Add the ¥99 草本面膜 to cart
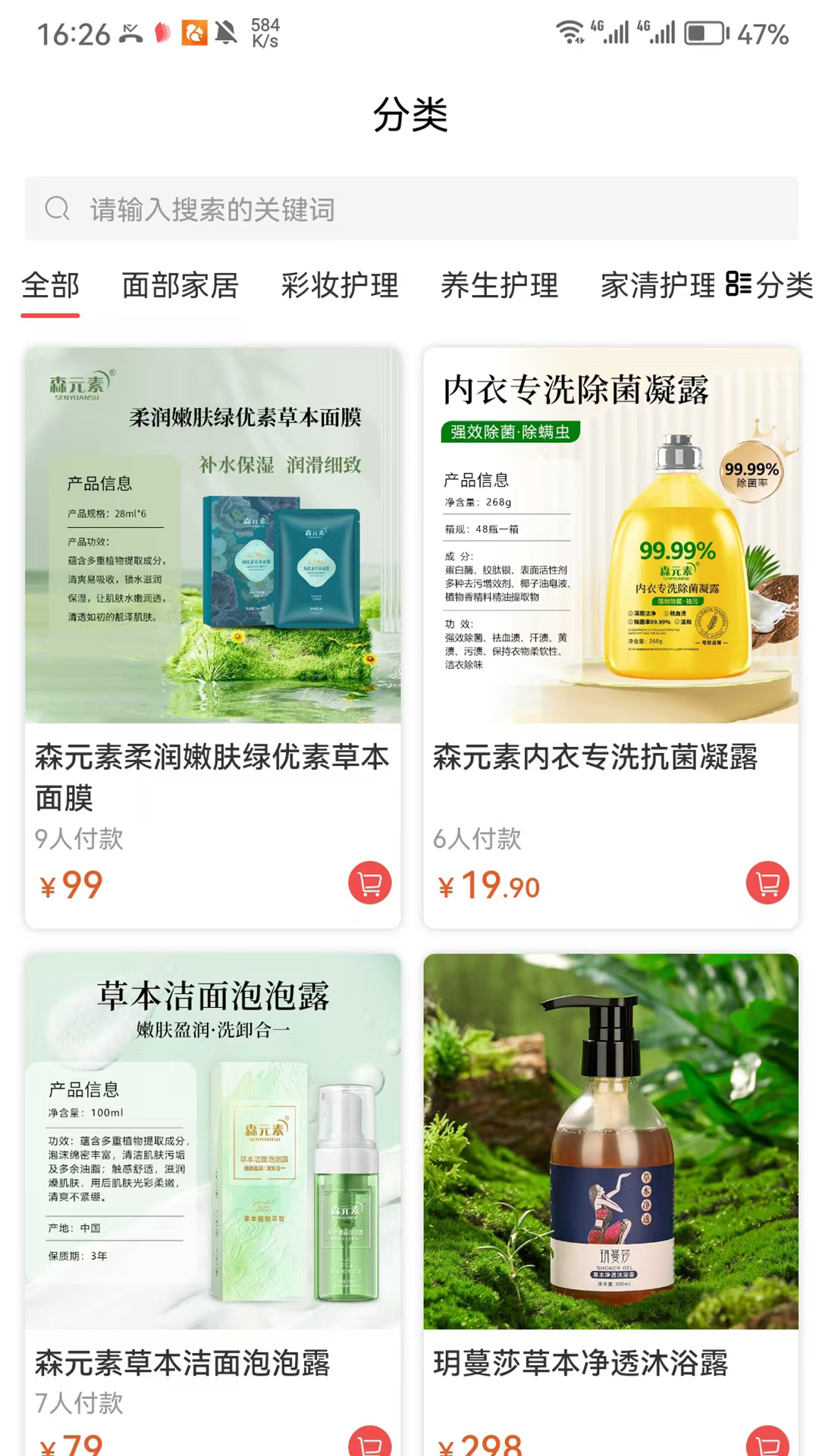The height and width of the screenshot is (1456, 819). tap(369, 883)
